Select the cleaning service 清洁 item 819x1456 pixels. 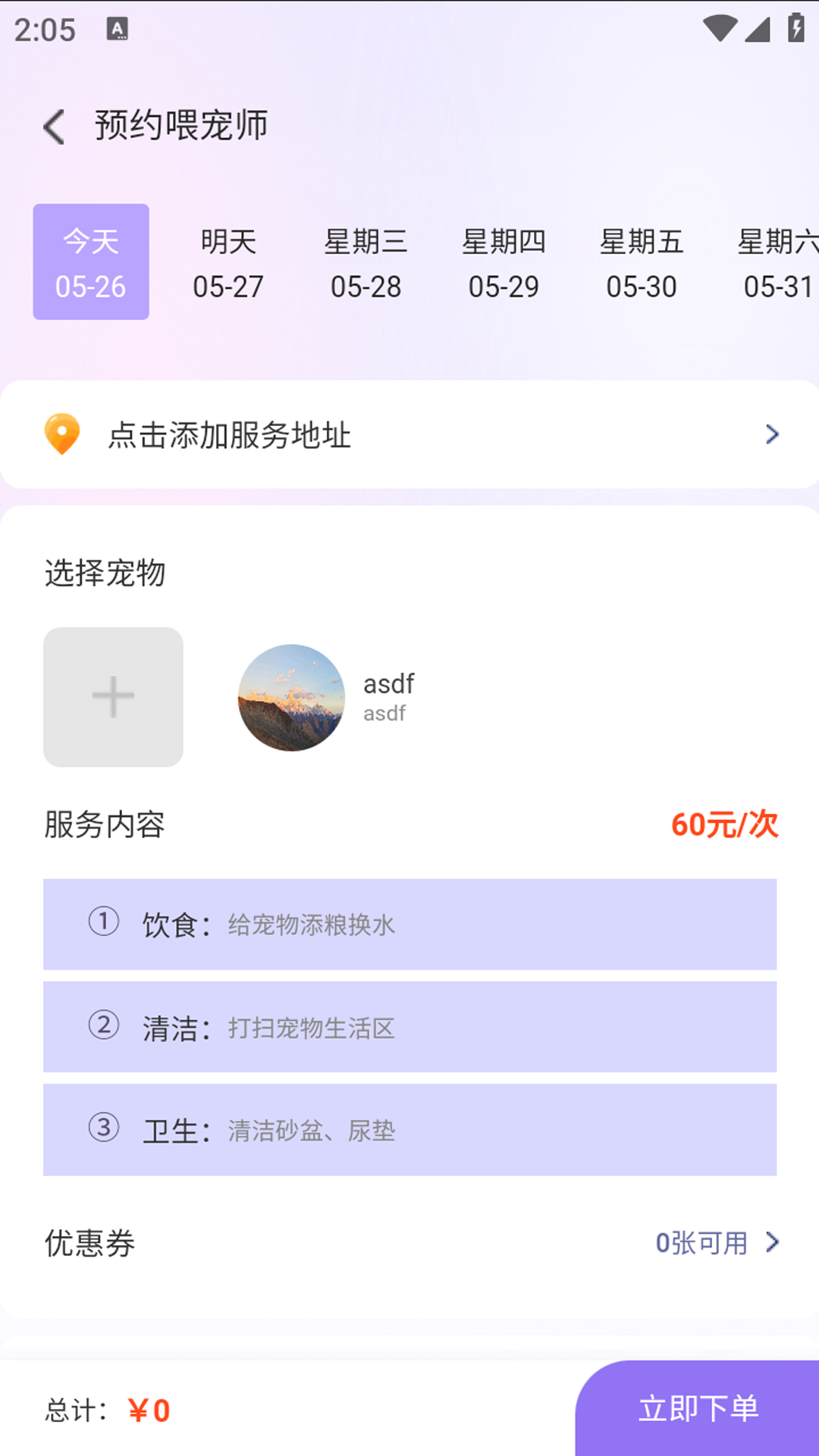point(409,1028)
